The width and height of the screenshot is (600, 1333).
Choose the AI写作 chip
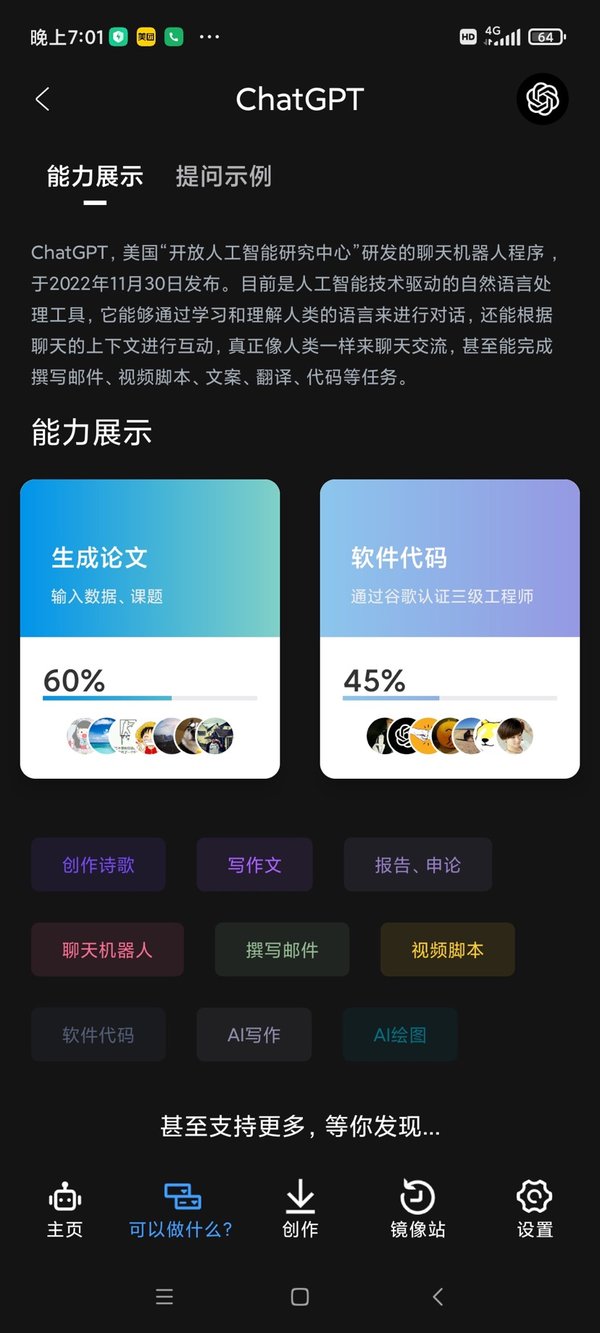pos(254,1035)
